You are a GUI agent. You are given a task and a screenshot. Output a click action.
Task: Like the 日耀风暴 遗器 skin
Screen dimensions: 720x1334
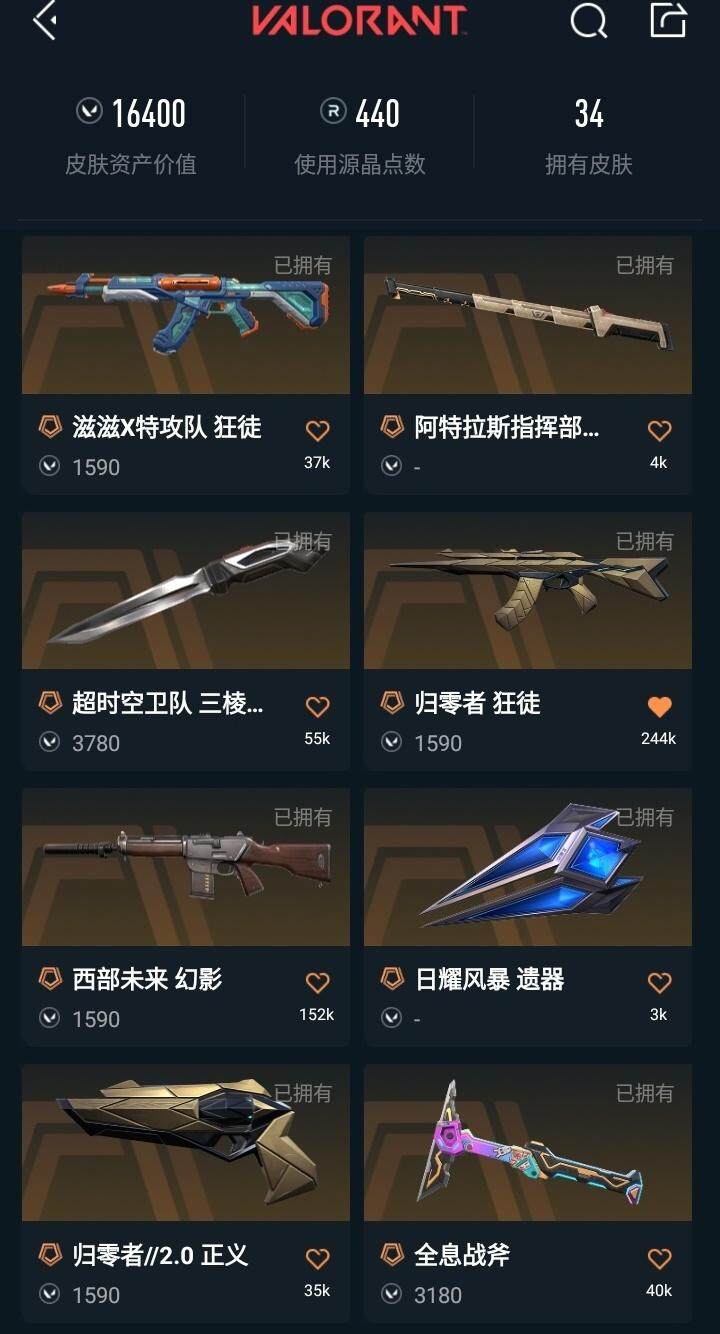(659, 983)
